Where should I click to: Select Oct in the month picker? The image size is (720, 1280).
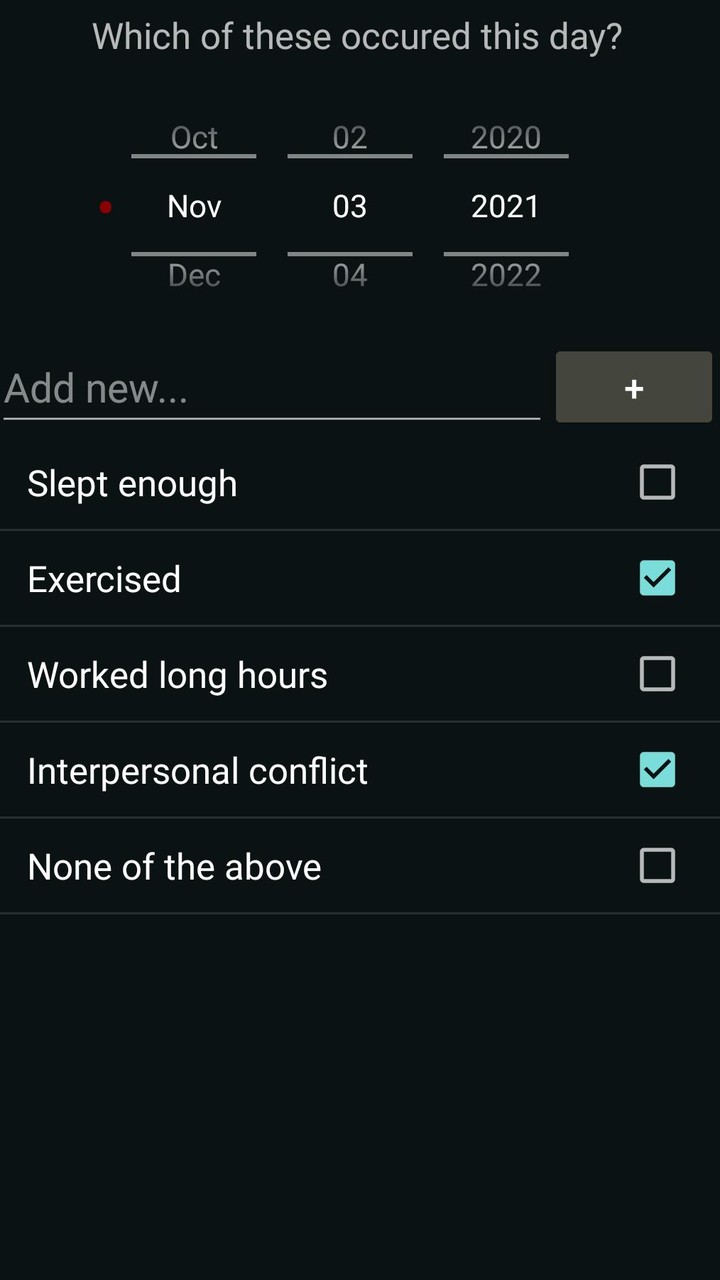click(194, 137)
